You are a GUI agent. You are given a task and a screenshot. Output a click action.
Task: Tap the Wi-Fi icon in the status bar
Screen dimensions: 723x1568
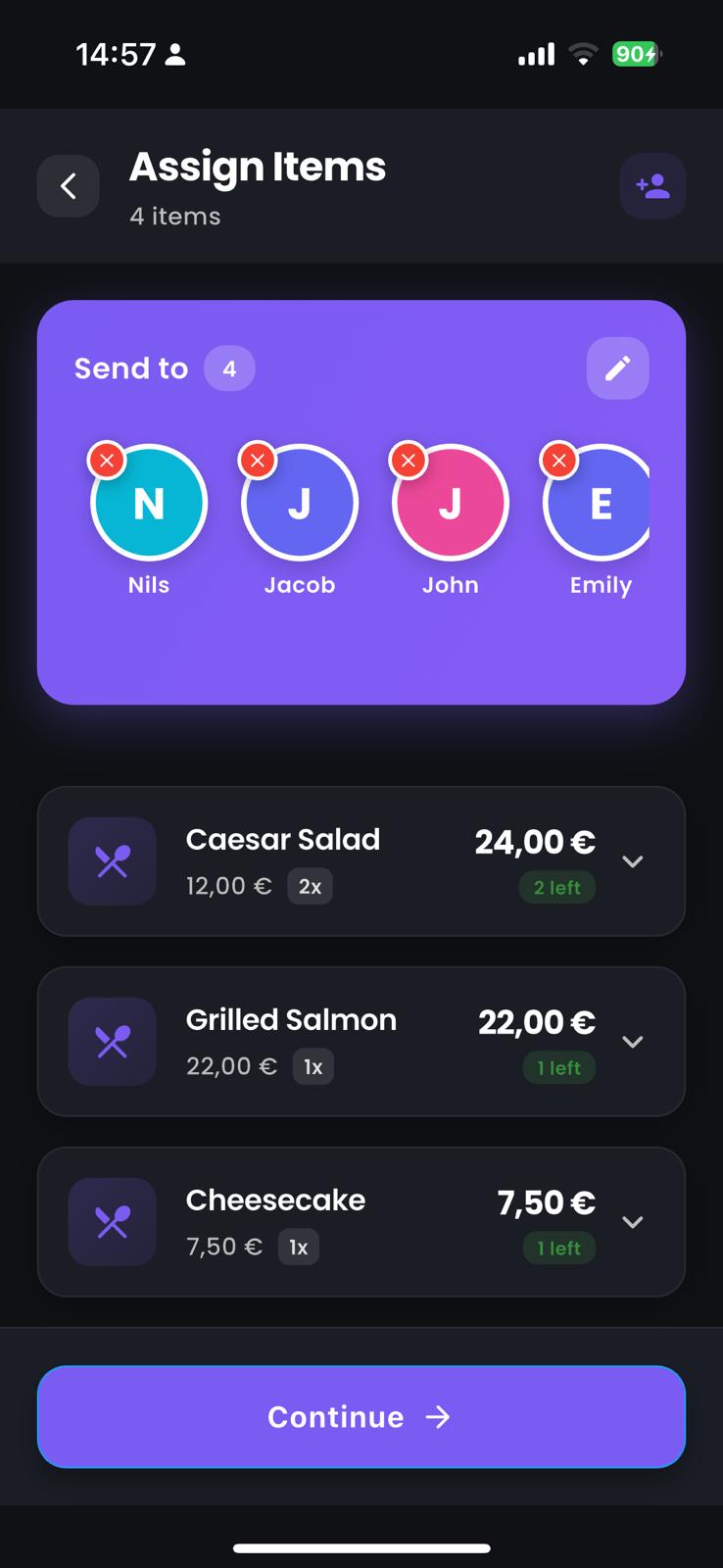pyautogui.click(x=582, y=54)
